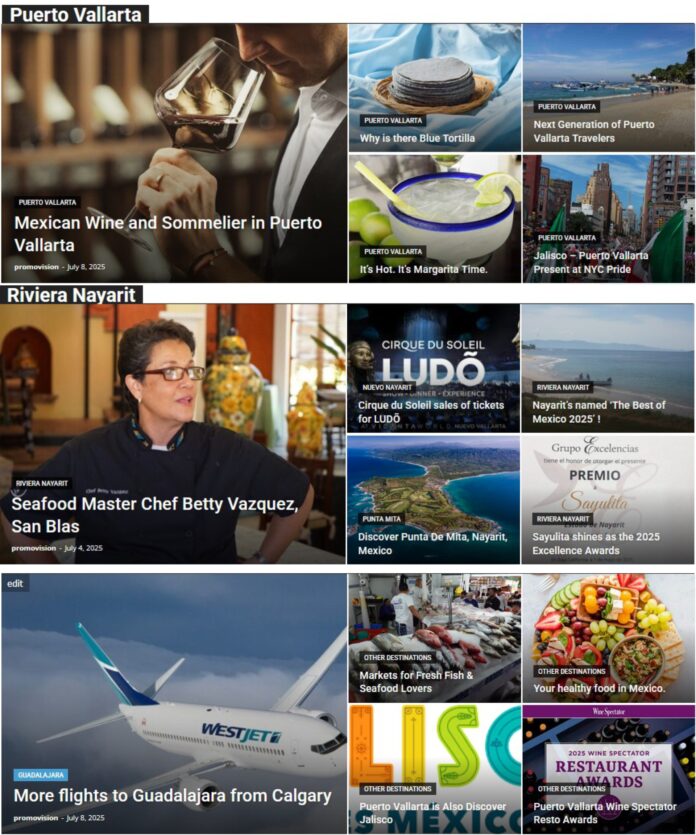696x835 pixels.
Task: Open More flights to Guadalajara from Calgary
Action: 172,796
